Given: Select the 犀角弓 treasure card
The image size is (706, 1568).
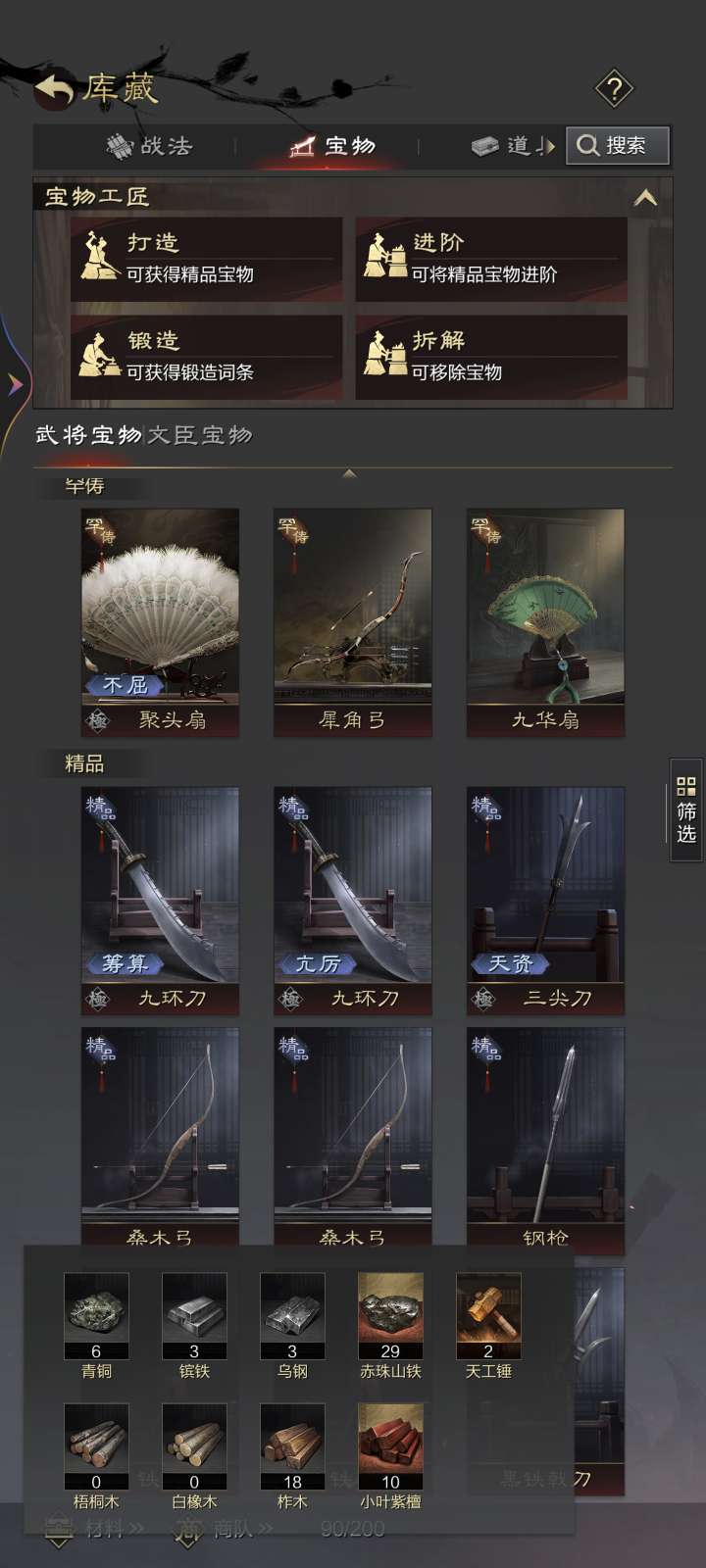Looking at the screenshot, I should coord(353,622).
